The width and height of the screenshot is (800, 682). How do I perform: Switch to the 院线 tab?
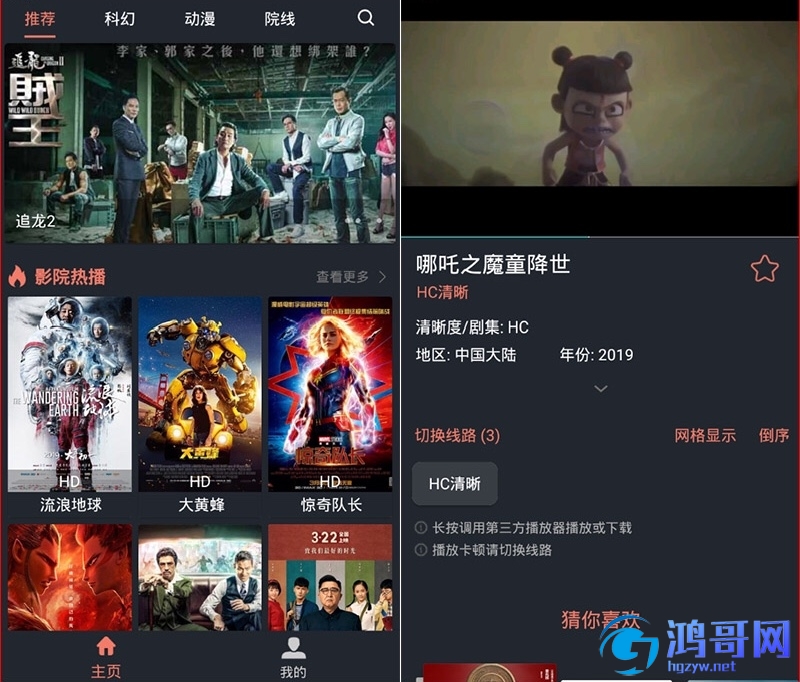(280, 19)
